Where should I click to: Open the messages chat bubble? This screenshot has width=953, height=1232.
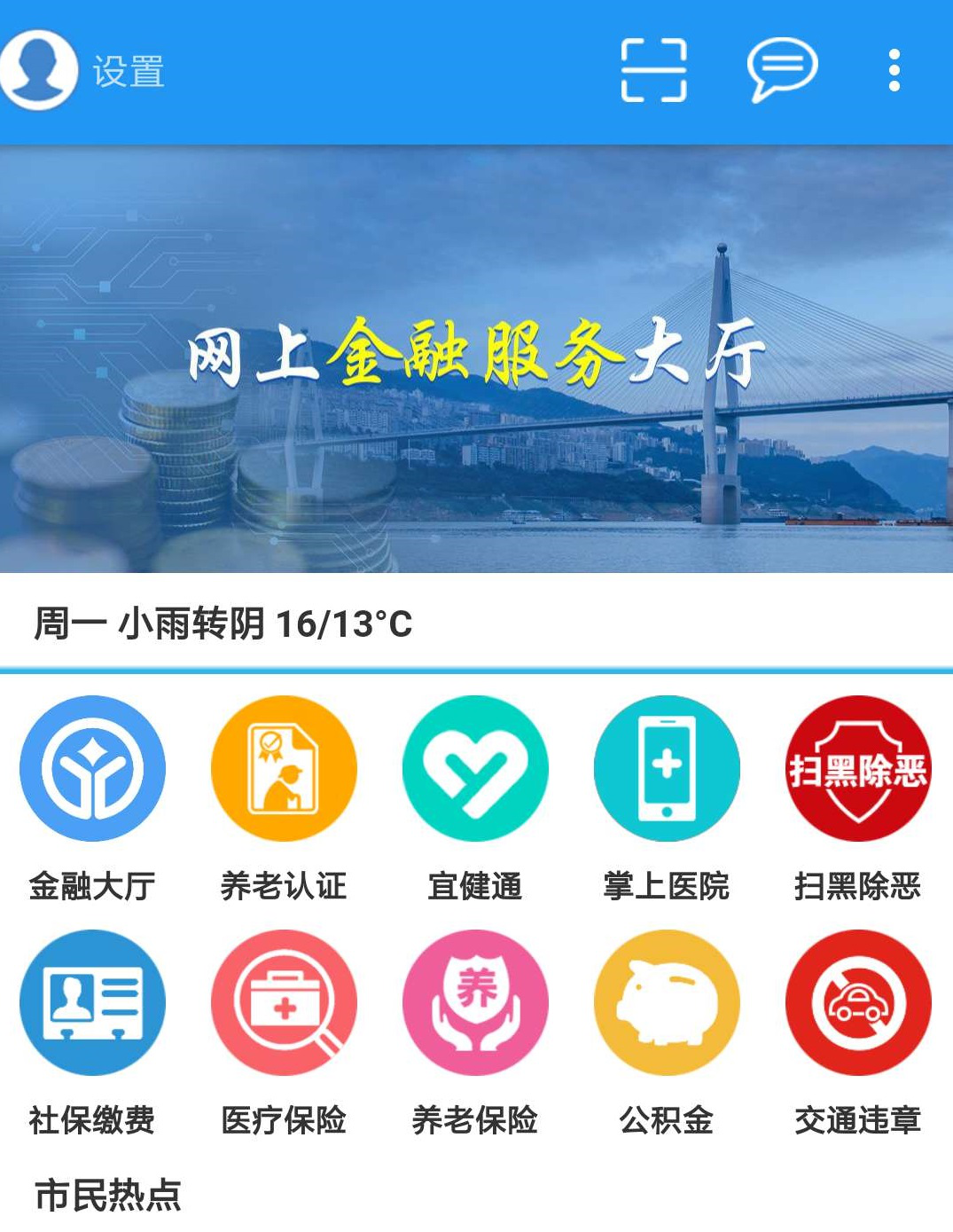pyautogui.click(x=781, y=69)
